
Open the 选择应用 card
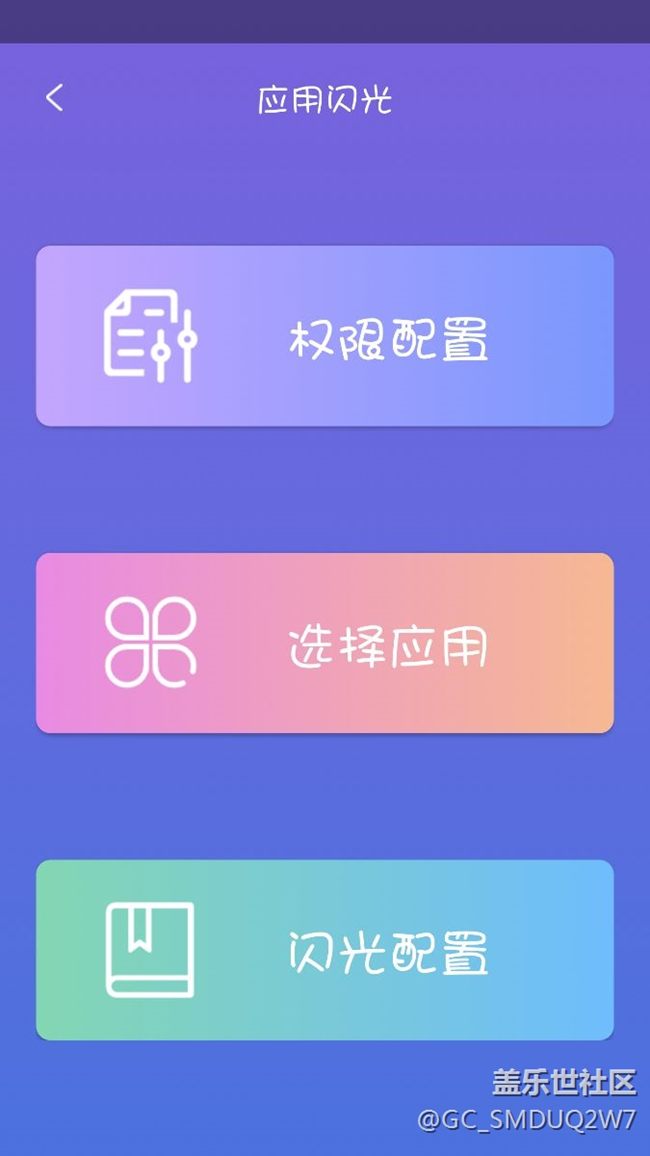point(325,643)
